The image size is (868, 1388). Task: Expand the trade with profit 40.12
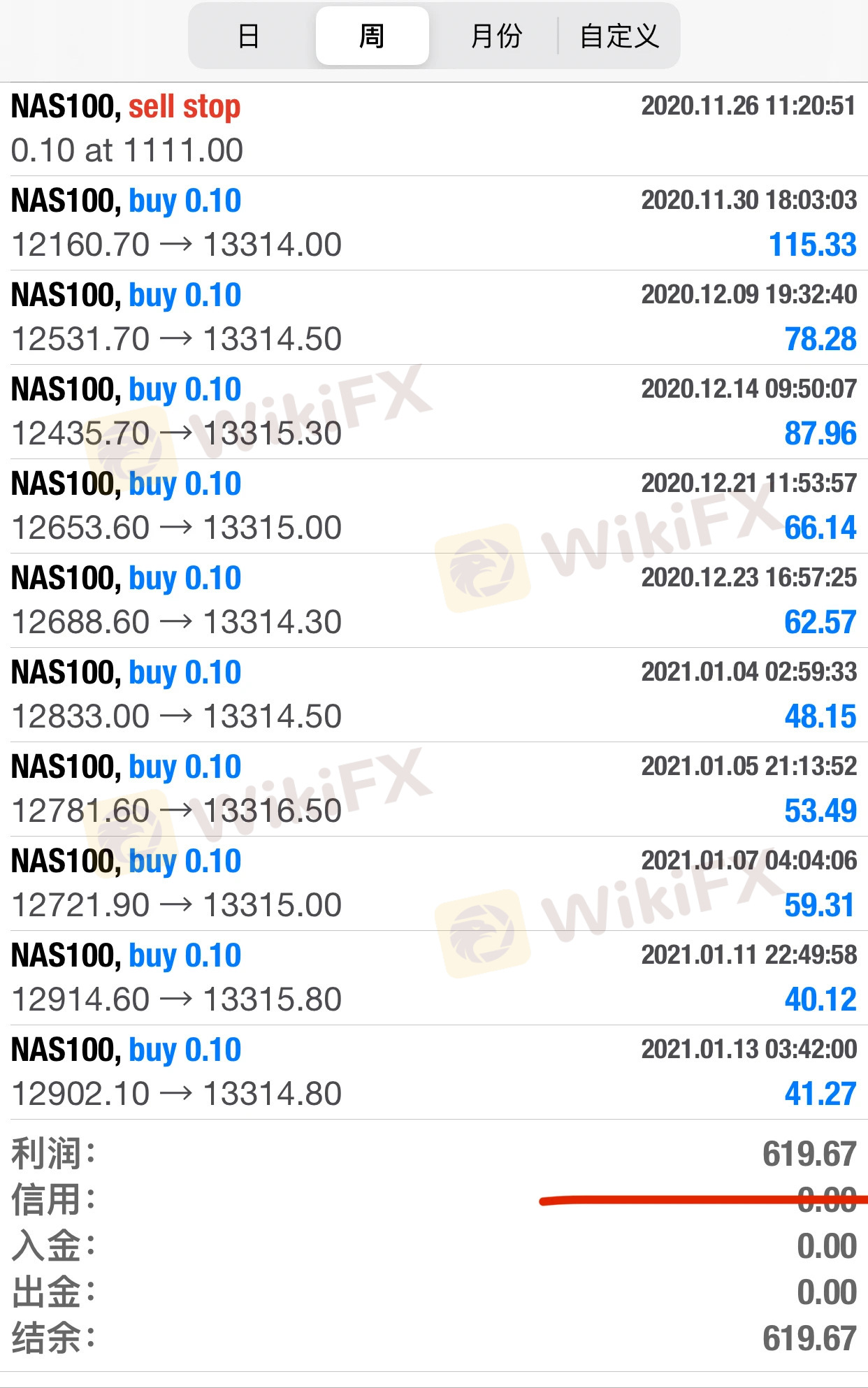(x=433, y=978)
